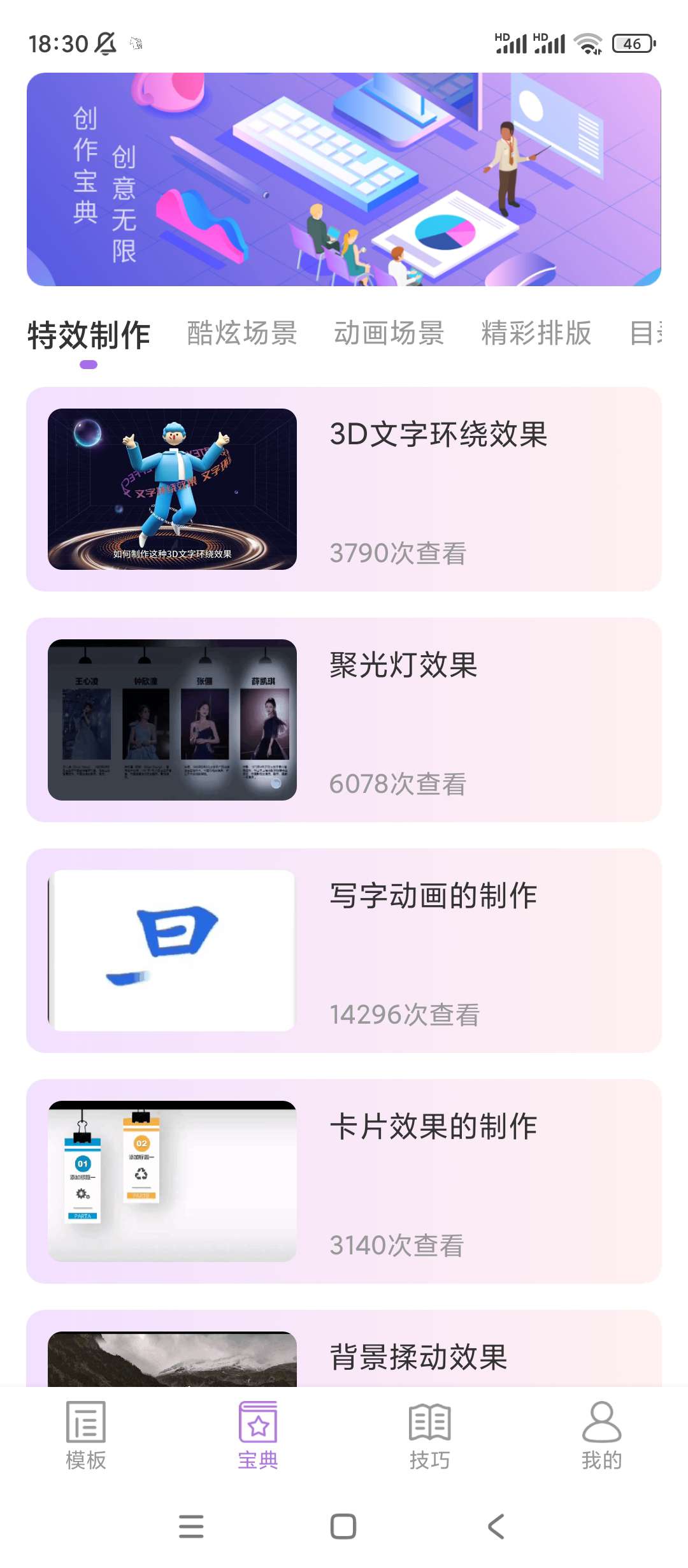688x1568 pixels.
Task: Switch to the 动画场景 tab
Action: tap(389, 333)
